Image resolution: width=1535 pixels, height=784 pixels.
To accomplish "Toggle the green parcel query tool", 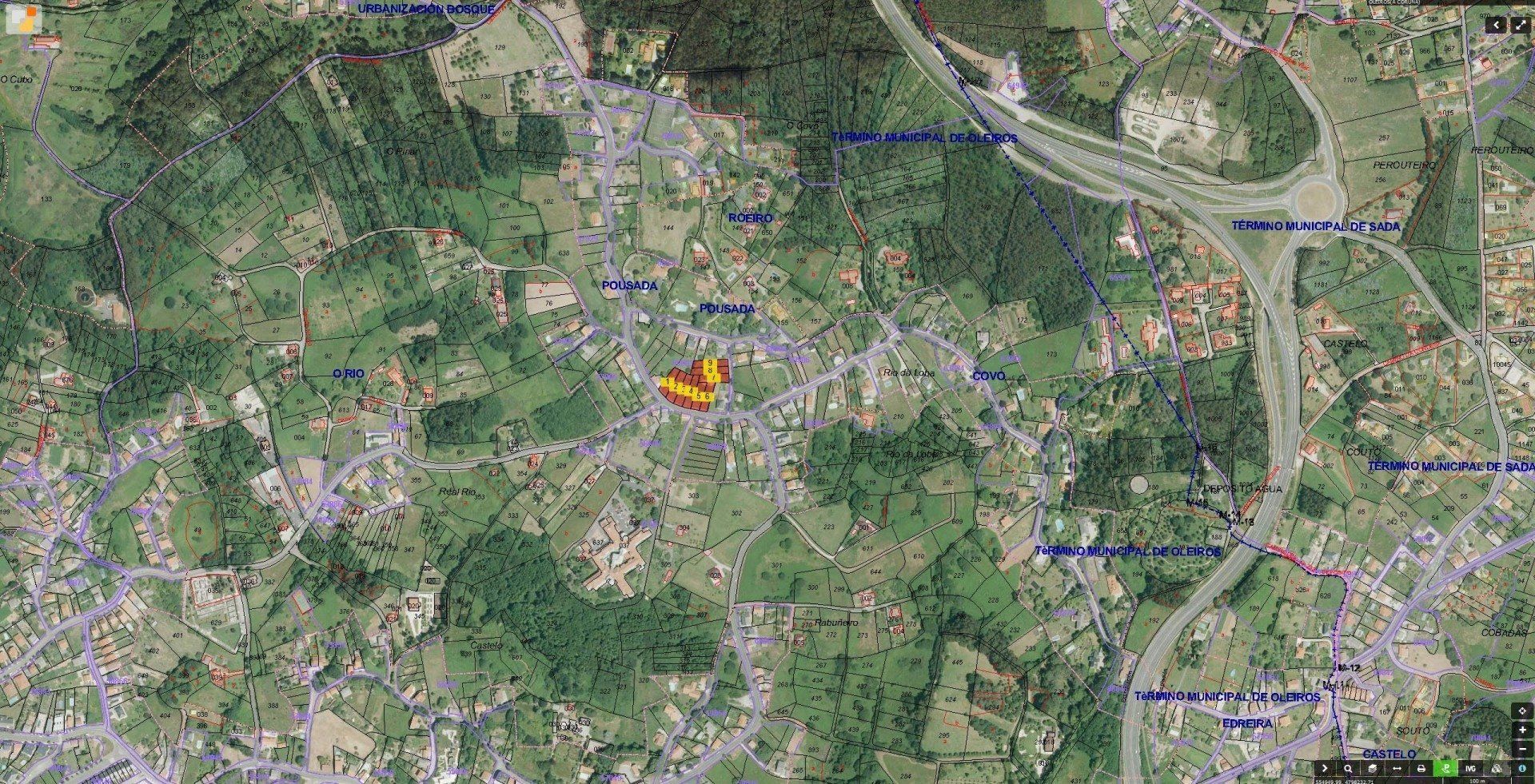I will click(x=1445, y=768).
